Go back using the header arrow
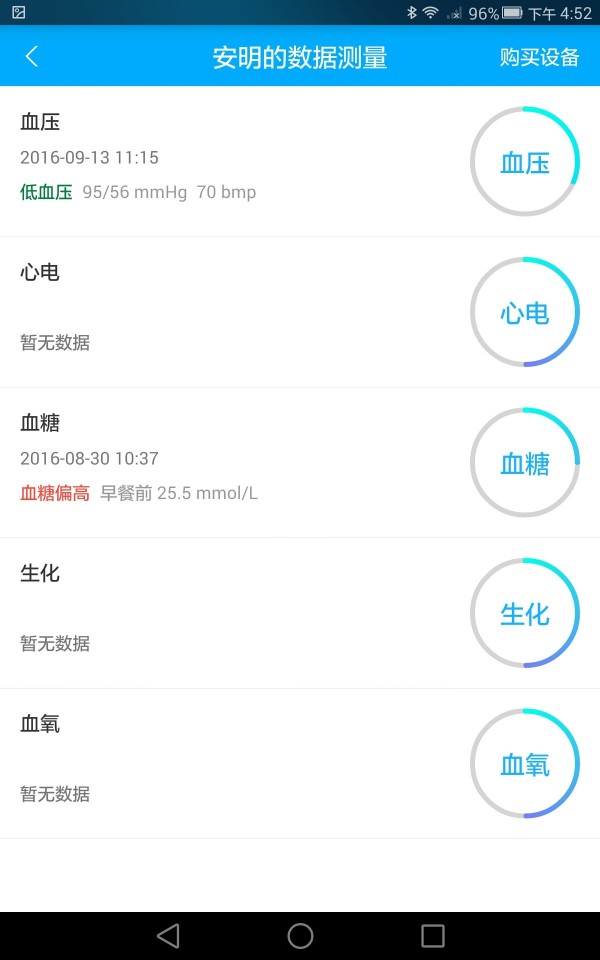Viewport: 600px width, 960px height. click(31, 57)
